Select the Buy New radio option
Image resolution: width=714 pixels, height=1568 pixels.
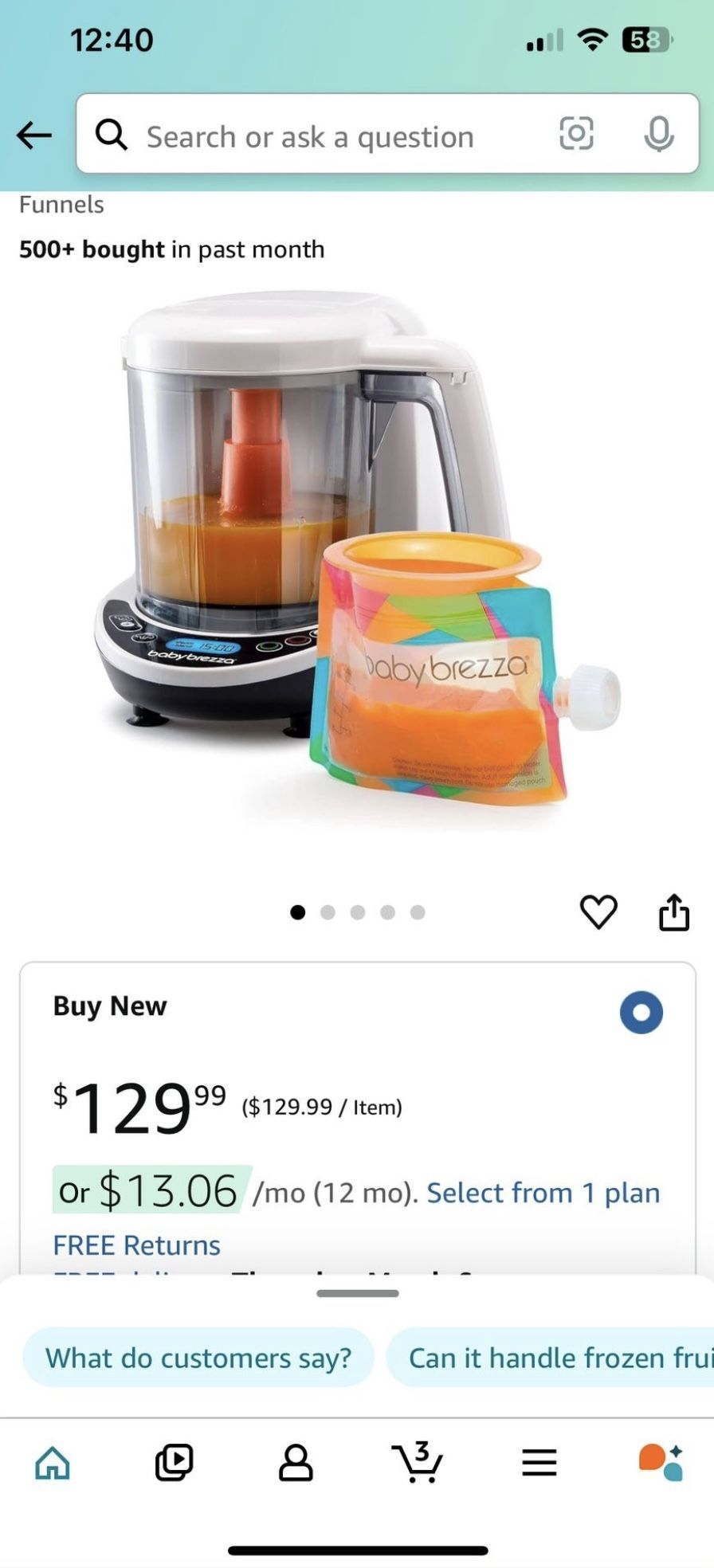pos(641,1012)
